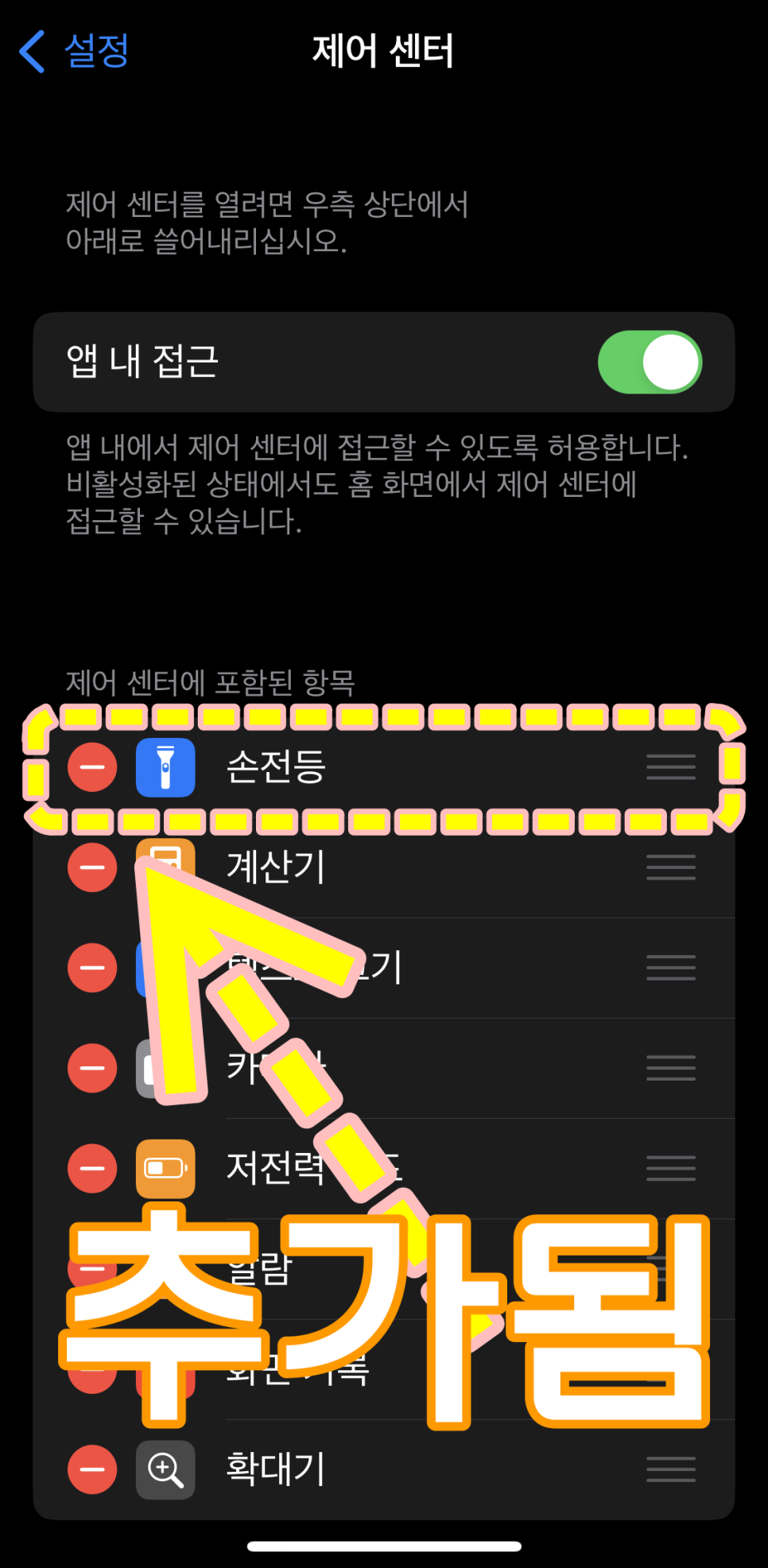Tap the minus next to 저전력 모드
The image size is (768, 1568).
coord(92,1168)
